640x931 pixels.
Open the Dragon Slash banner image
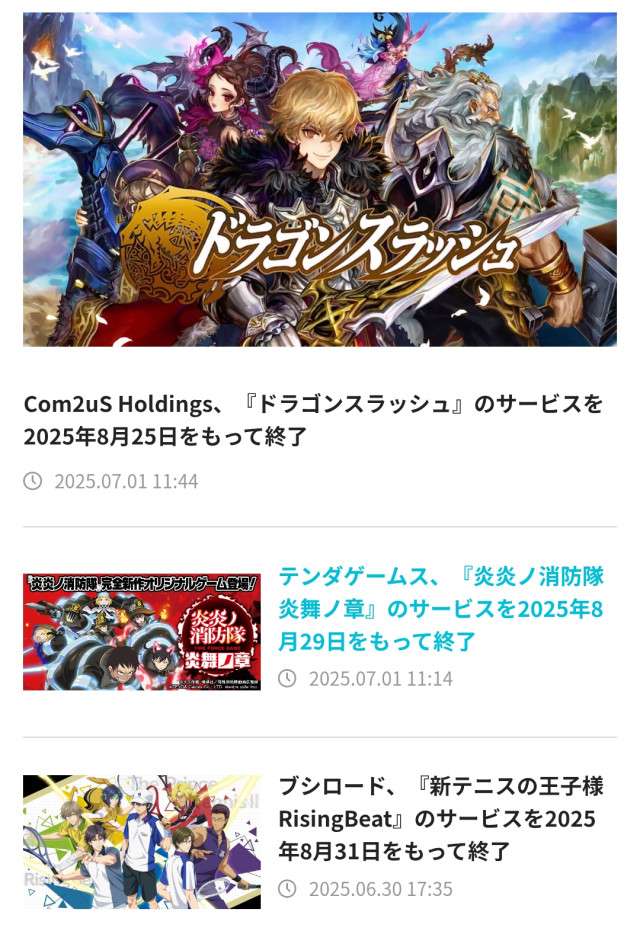click(x=320, y=180)
